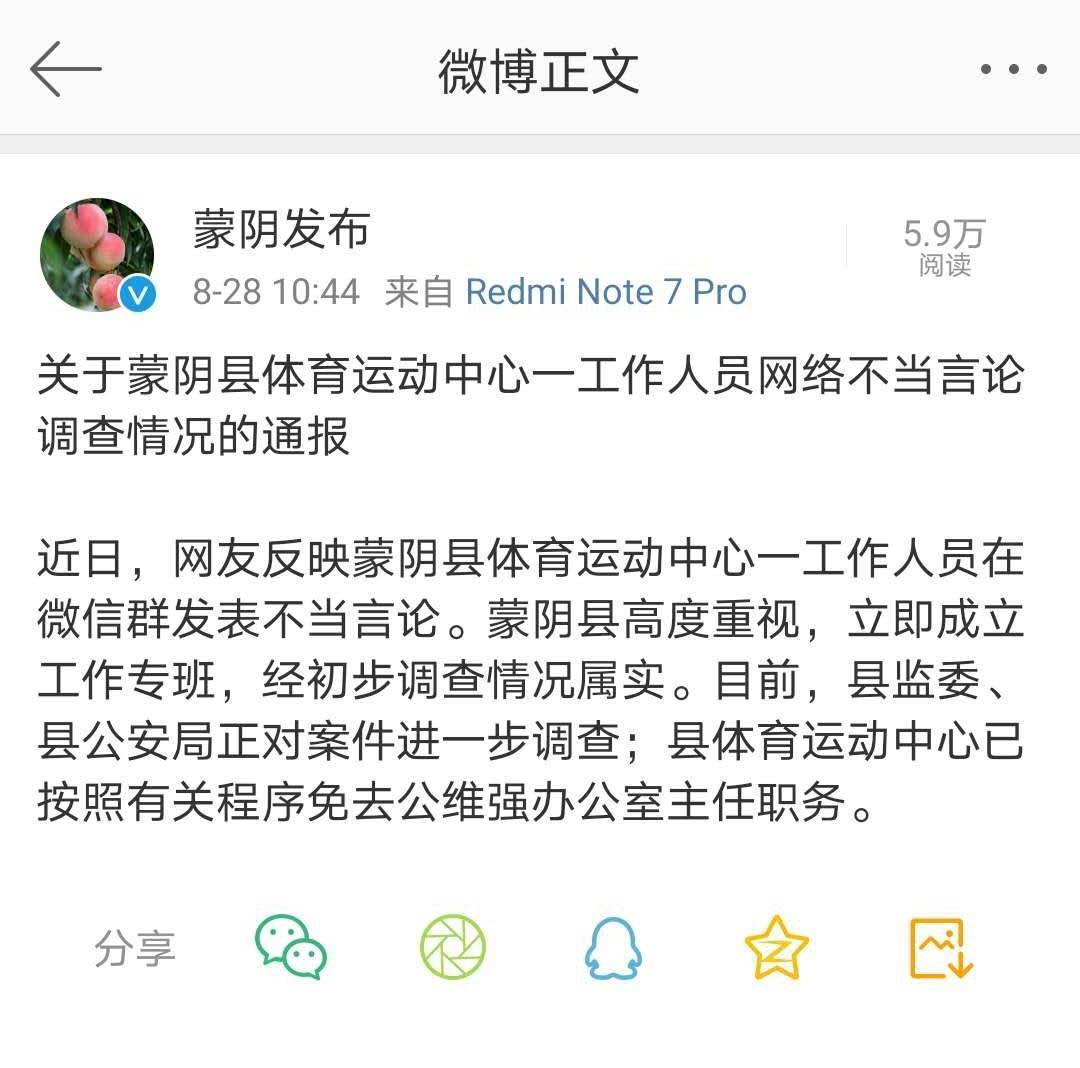Image resolution: width=1080 pixels, height=1068 pixels.
Task: Tap the Redmi Note 7 Pro source link
Action: coord(606,292)
